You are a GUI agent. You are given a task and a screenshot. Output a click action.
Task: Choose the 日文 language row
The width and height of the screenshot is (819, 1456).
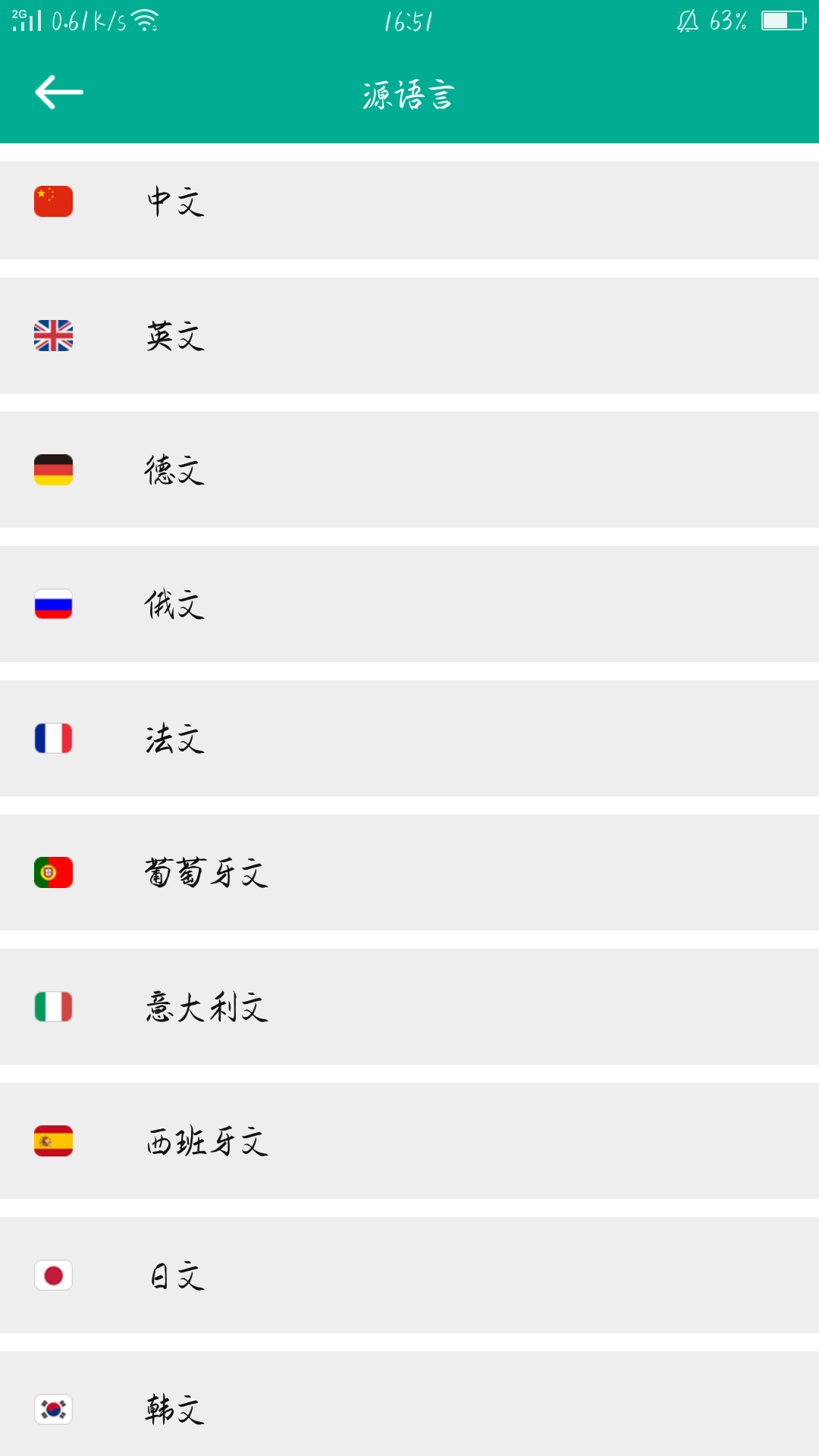(x=409, y=1275)
